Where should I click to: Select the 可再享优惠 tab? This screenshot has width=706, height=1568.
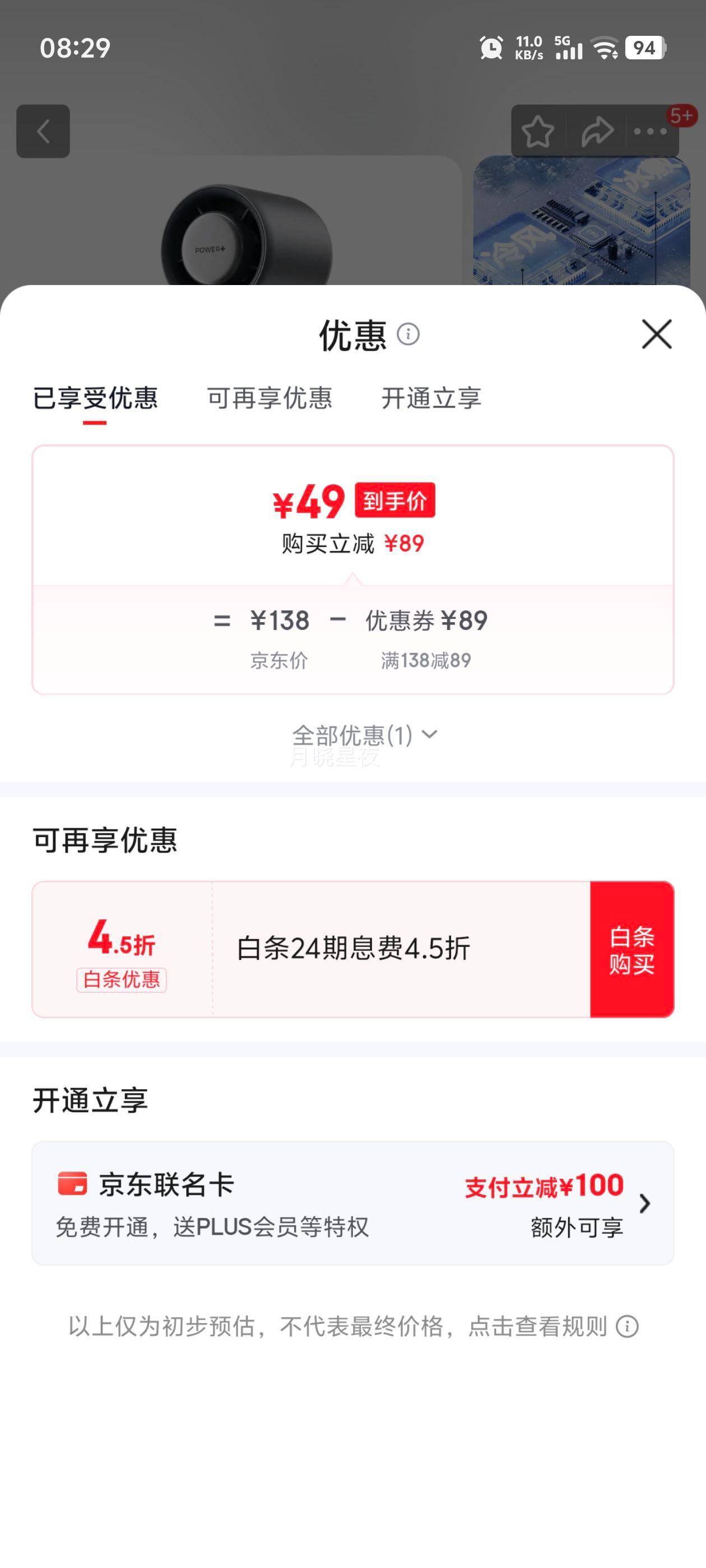(271, 398)
